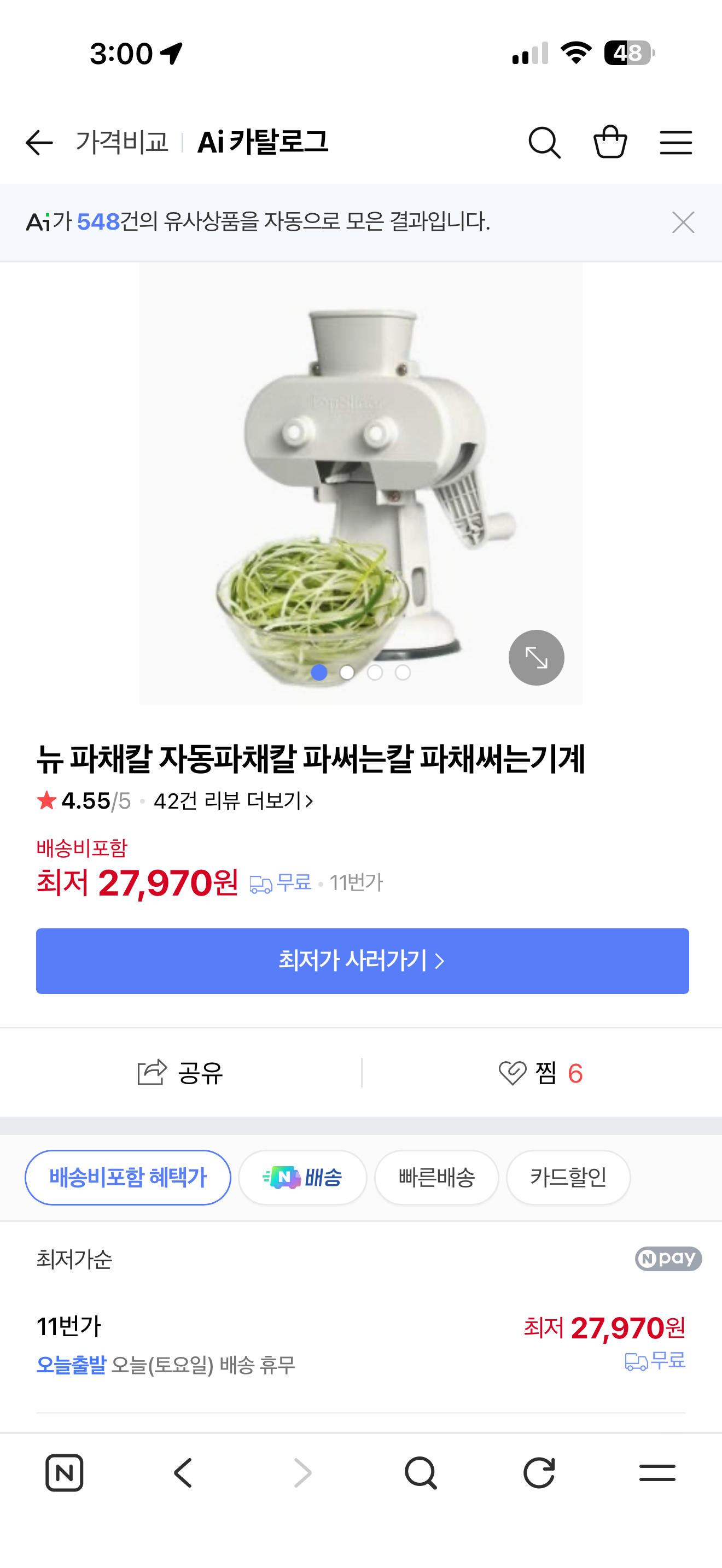
Task: Navigate back with the bottom browser arrow
Action: pos(183,1473)
